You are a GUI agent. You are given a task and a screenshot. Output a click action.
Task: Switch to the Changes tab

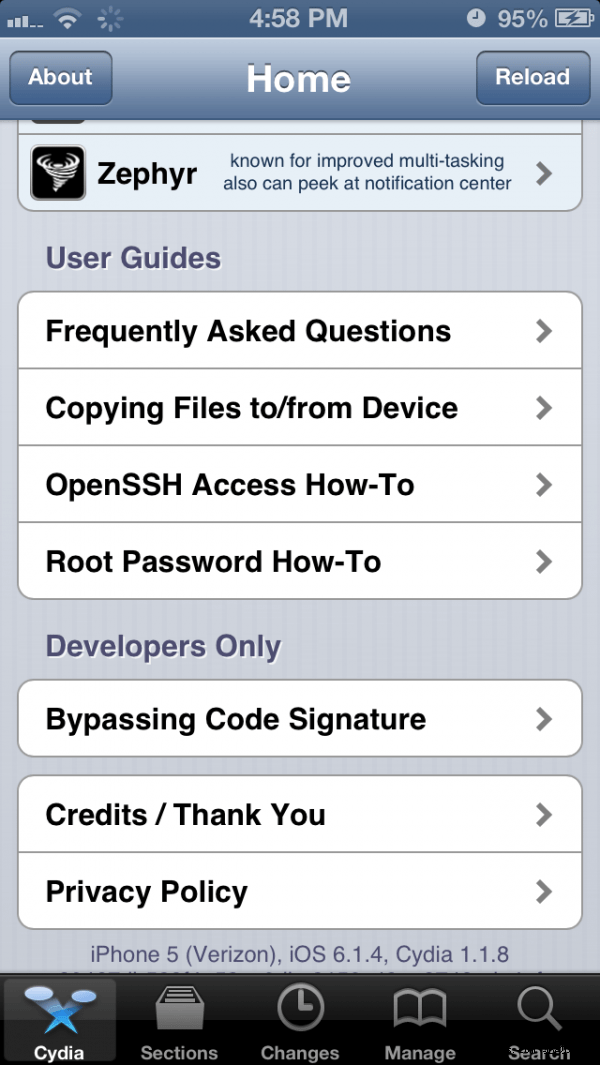300,1022
